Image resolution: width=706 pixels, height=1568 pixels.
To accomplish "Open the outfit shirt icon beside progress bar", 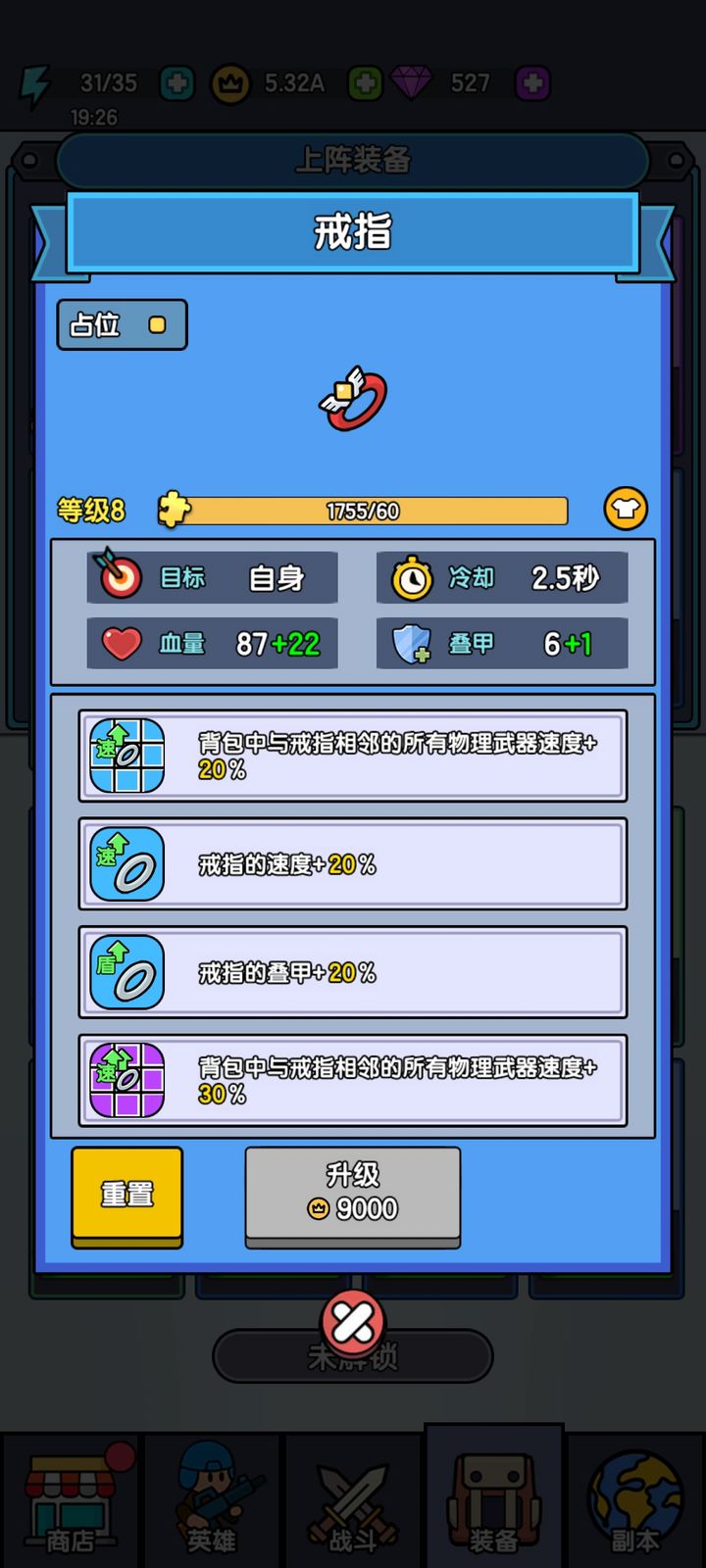I will [626, 509].
